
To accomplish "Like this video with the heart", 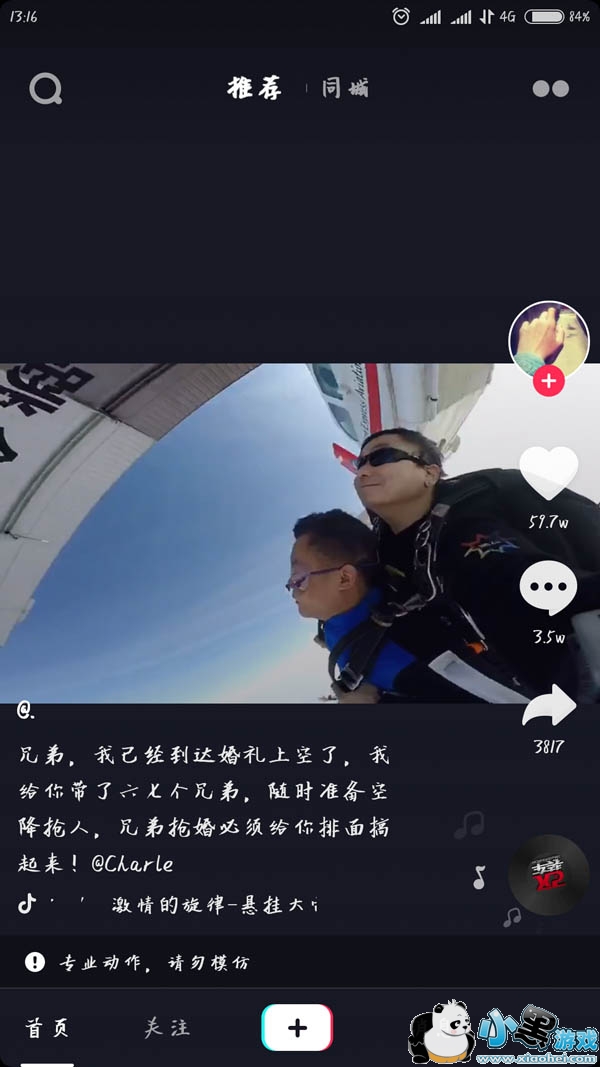I will 549,473.
